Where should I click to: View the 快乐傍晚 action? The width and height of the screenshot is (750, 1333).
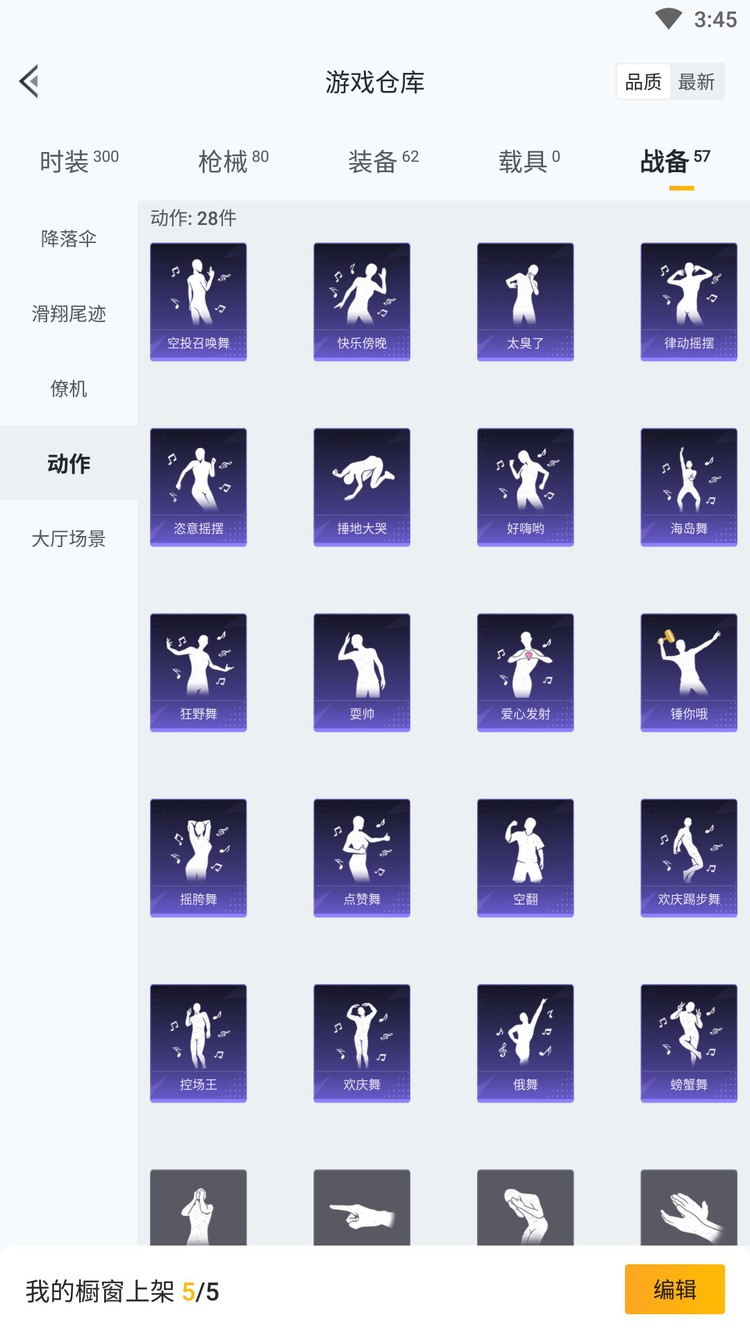click(x=362, y=301)
